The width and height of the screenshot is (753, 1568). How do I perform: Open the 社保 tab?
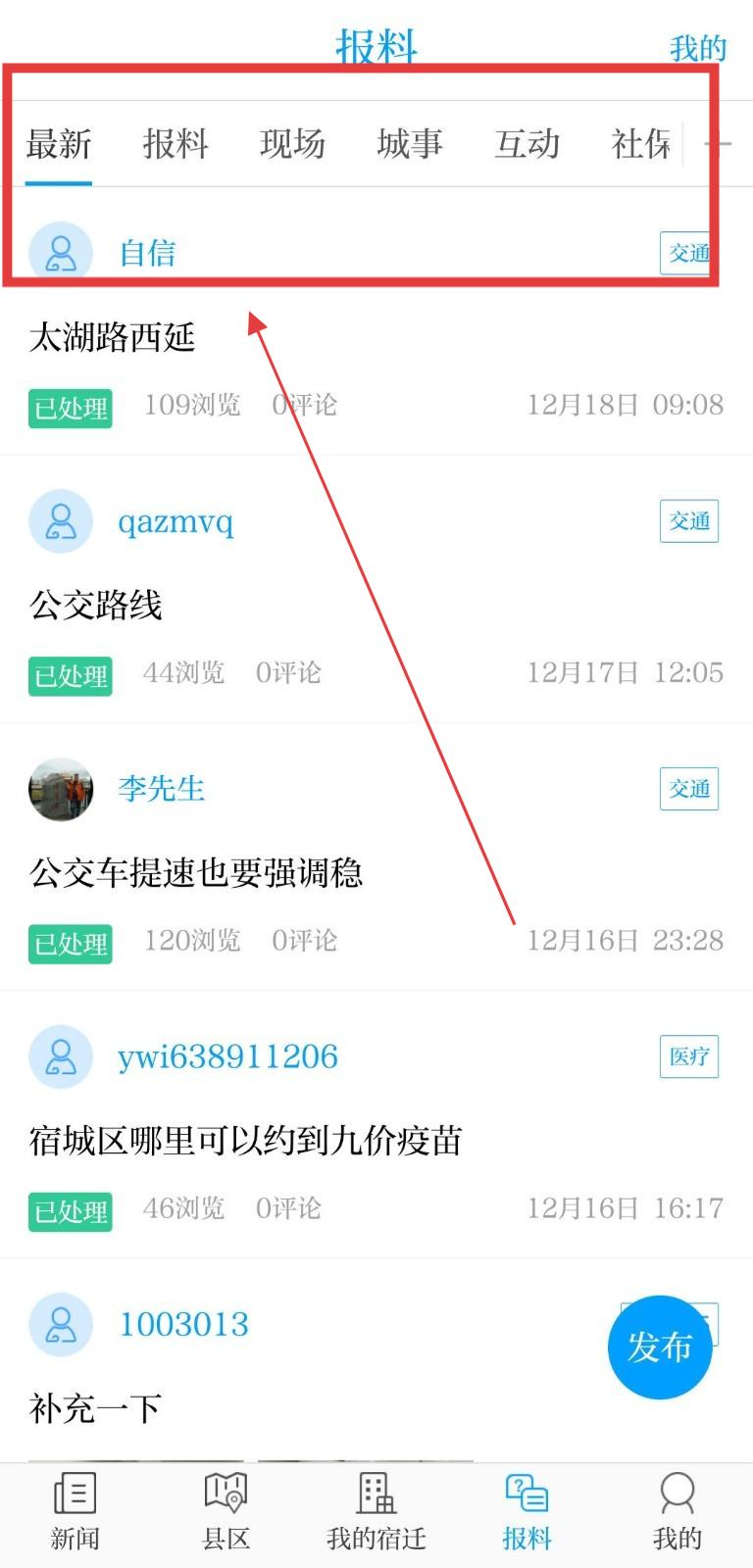(642, 144)
